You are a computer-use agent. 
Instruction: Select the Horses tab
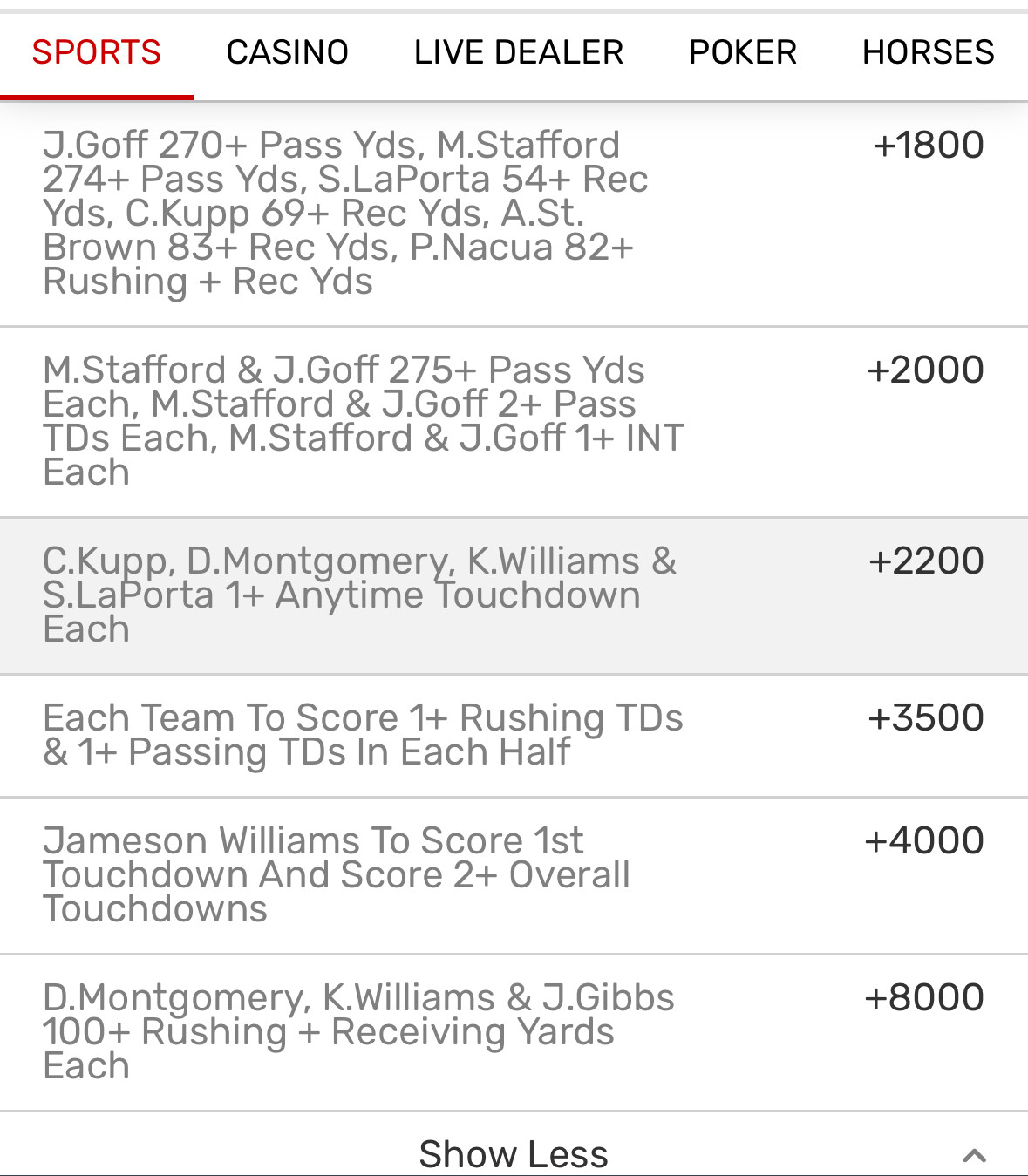click(928, 52)
